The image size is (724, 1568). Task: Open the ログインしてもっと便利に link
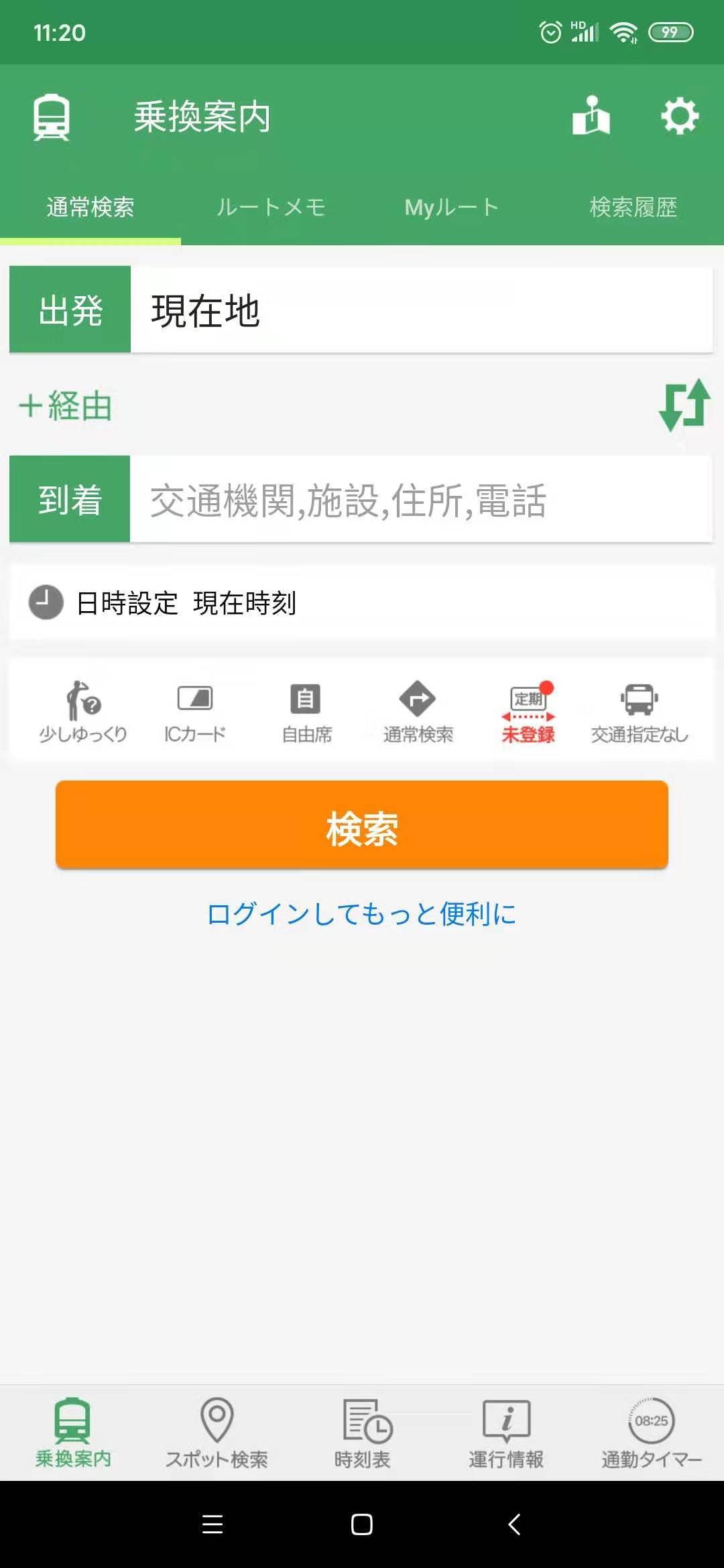[362, 914]
